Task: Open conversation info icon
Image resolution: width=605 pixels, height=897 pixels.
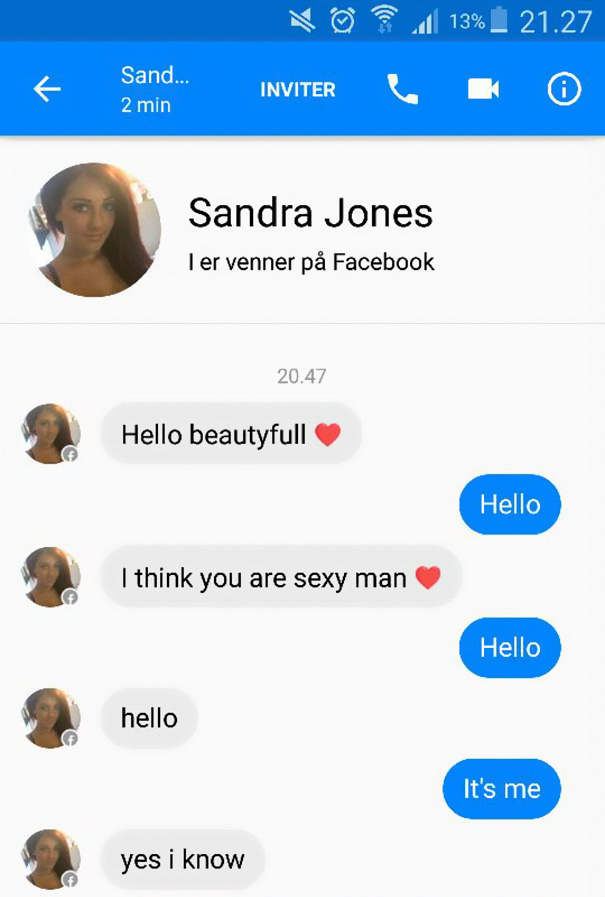Action: [564, 89]
